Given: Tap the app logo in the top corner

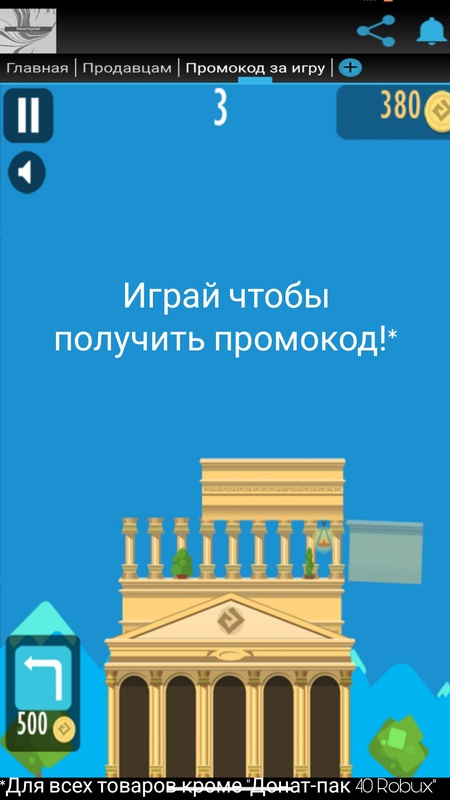Looking at the screenshot, I should 28,31.
